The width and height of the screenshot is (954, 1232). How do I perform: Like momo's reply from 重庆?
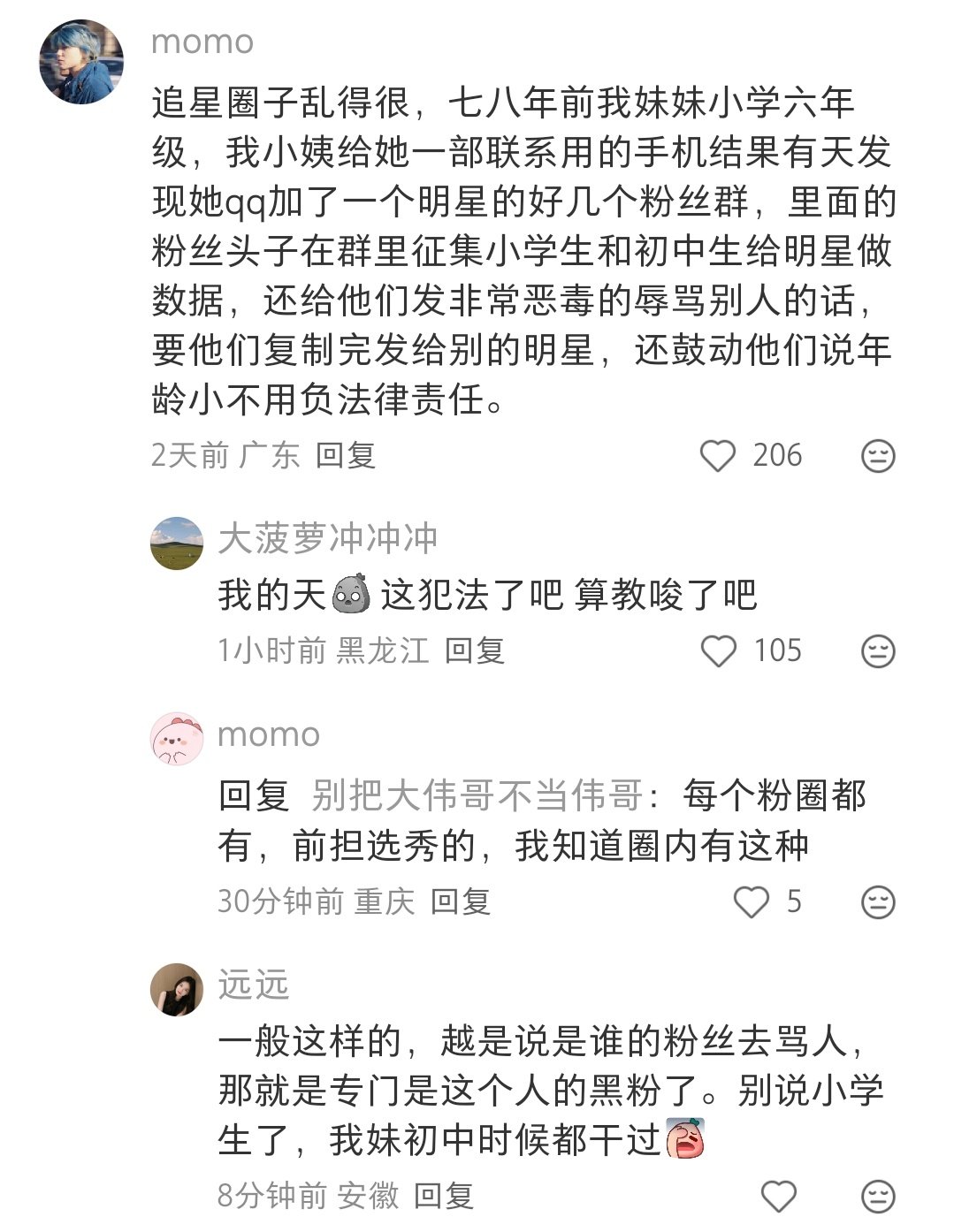752,902
